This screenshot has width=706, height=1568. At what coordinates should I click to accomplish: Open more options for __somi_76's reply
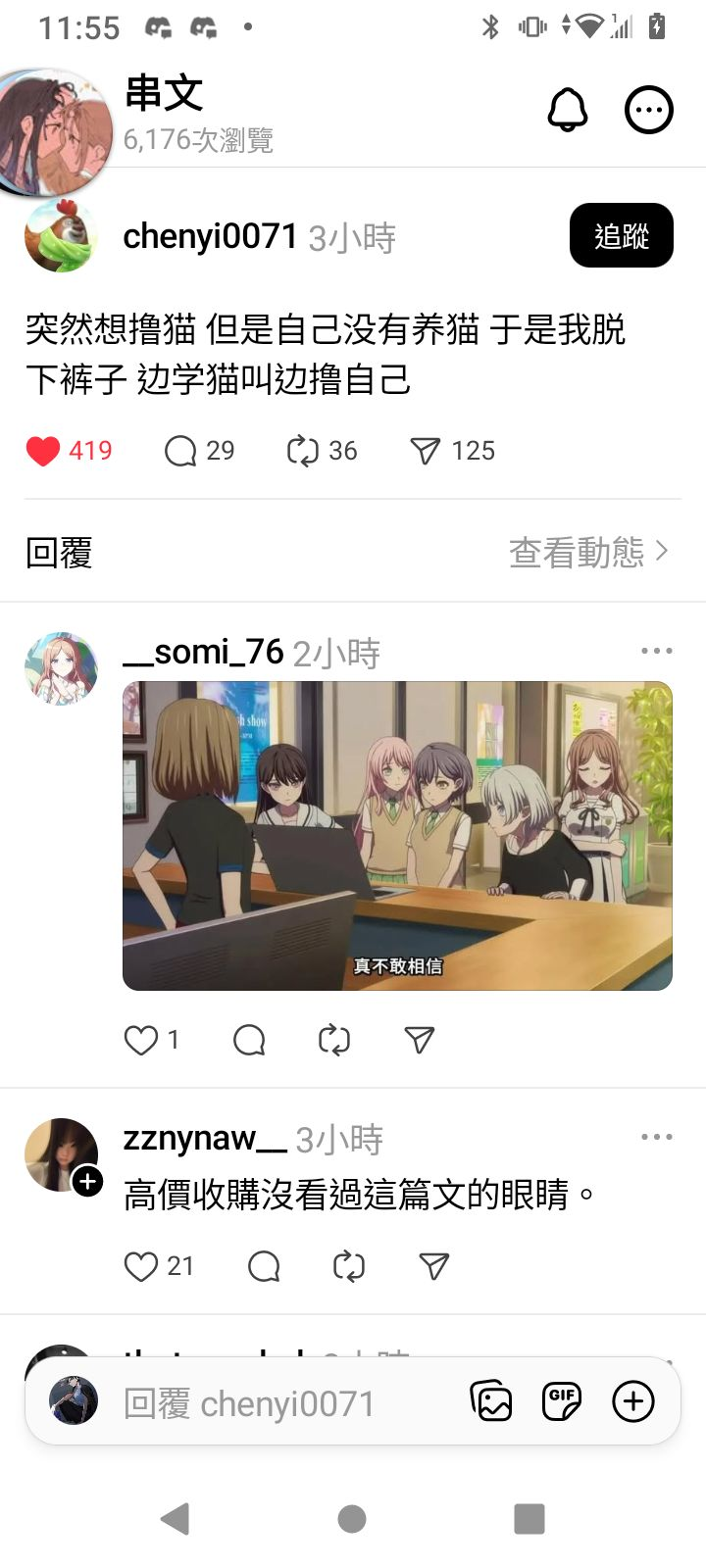tap(656, 651)
